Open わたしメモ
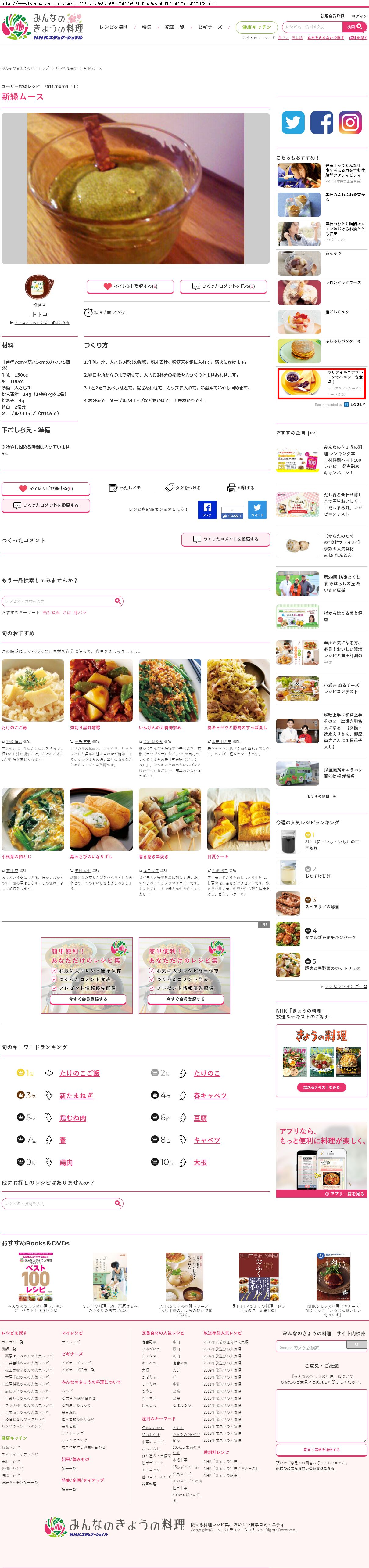Image resolution: width=369 pixels, height=1568 pixels. pyautogui.click(x=125, y=488)
